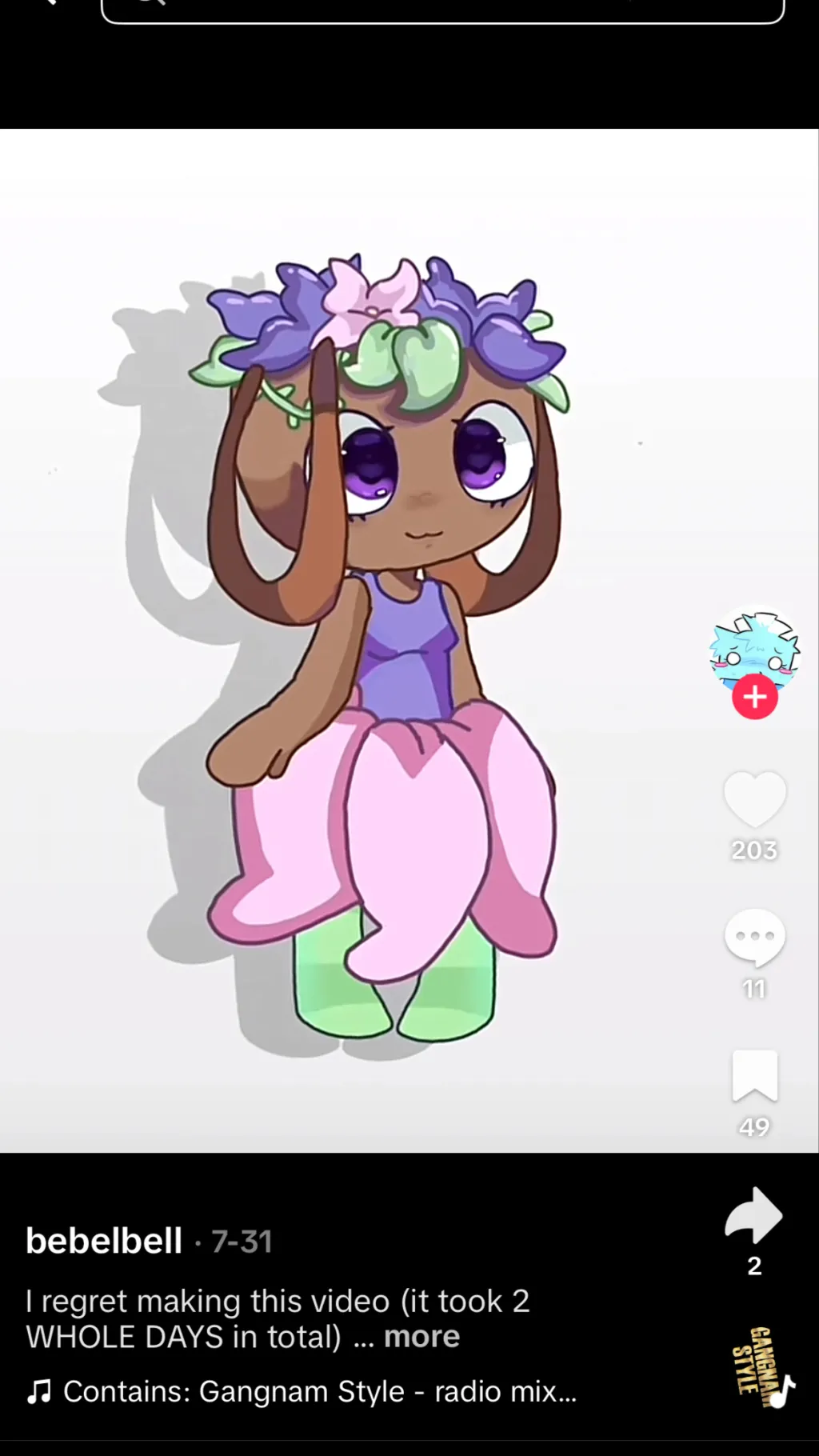Open the comments on this video
819x1456 pixels.
754,938
